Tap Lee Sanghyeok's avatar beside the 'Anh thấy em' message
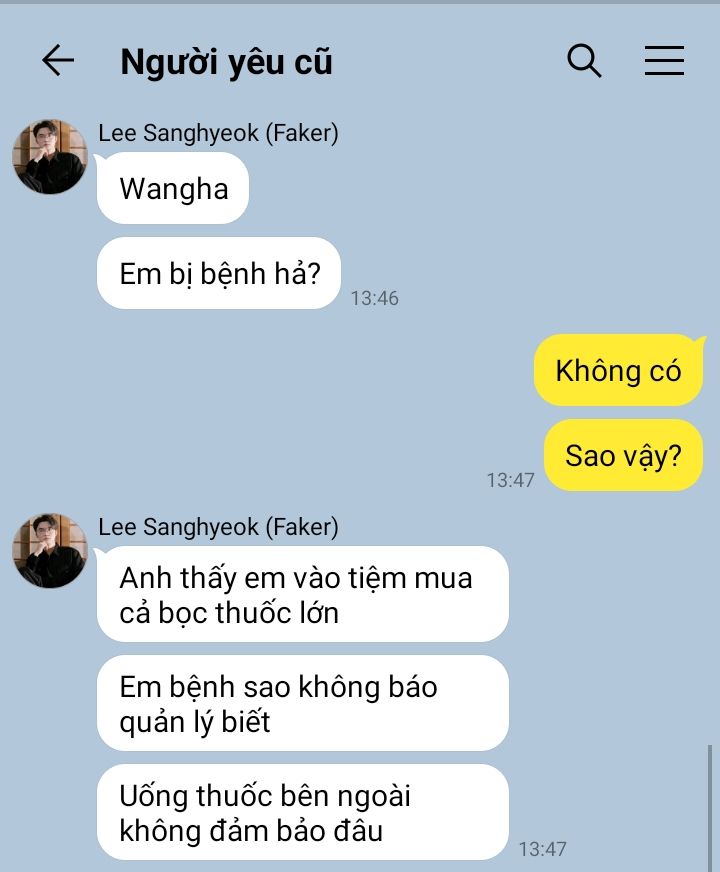 click(x=50, y=551)
